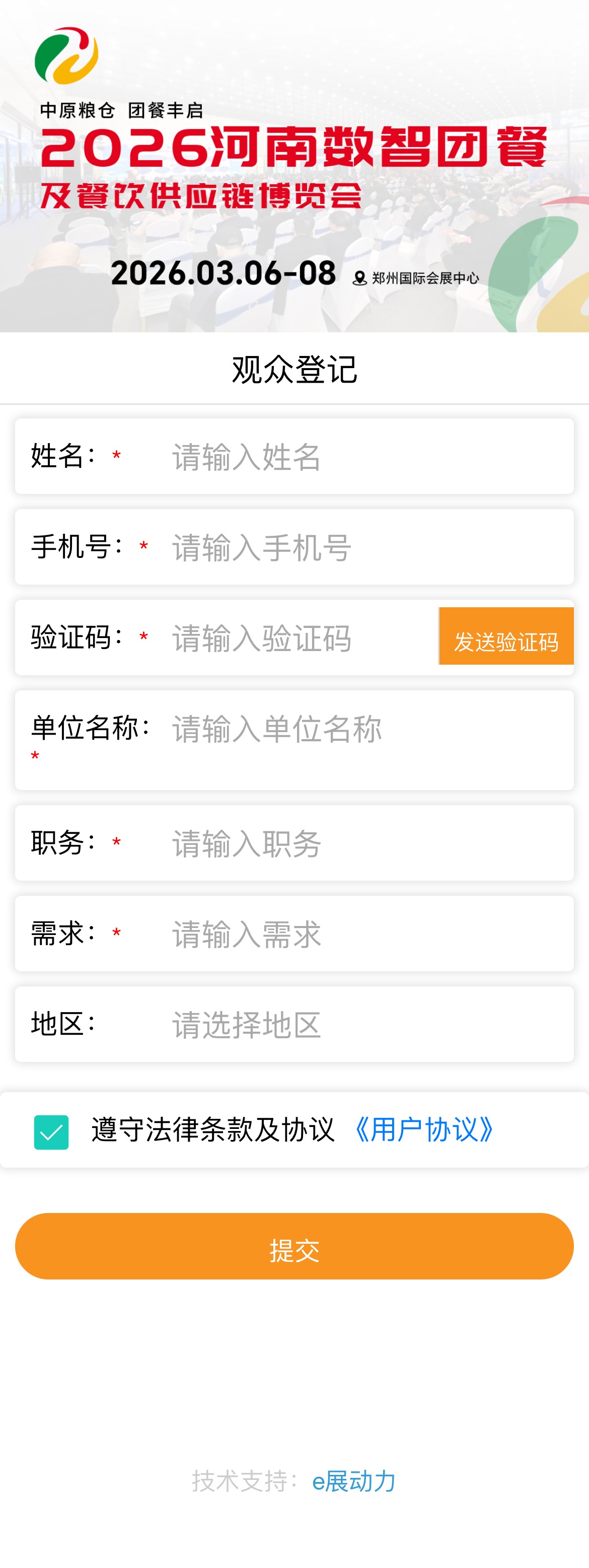
Task: Open the 《用户协议》 link
Action: [x=423, y=1130]
